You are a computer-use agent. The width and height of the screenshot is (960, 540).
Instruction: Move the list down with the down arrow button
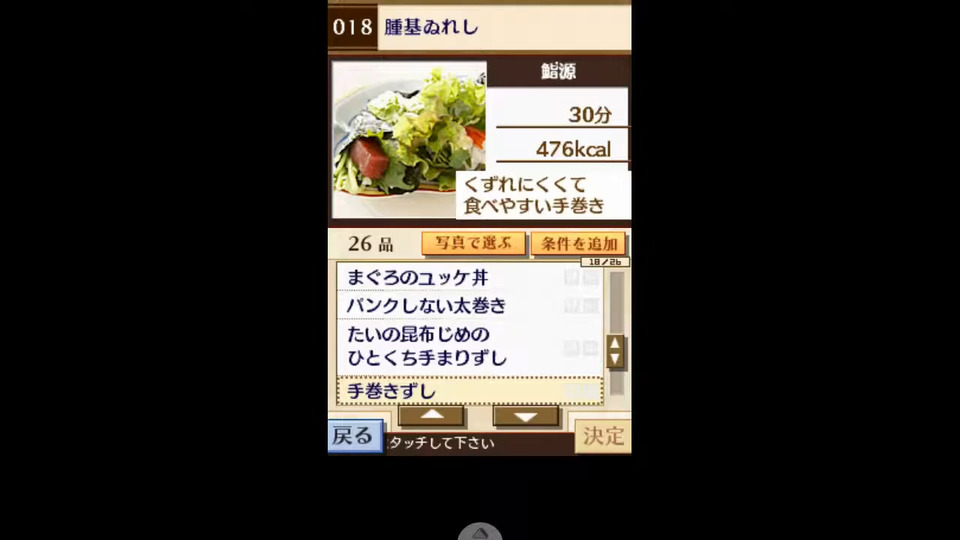526,416
